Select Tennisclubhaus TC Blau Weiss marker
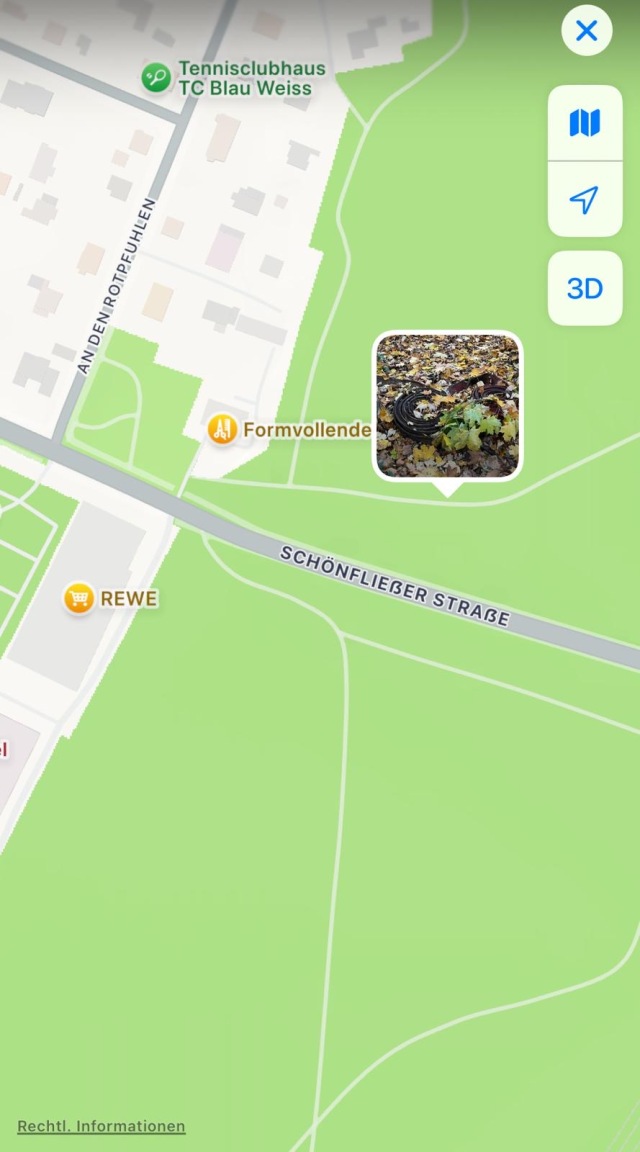 click(x=156, y=77)
